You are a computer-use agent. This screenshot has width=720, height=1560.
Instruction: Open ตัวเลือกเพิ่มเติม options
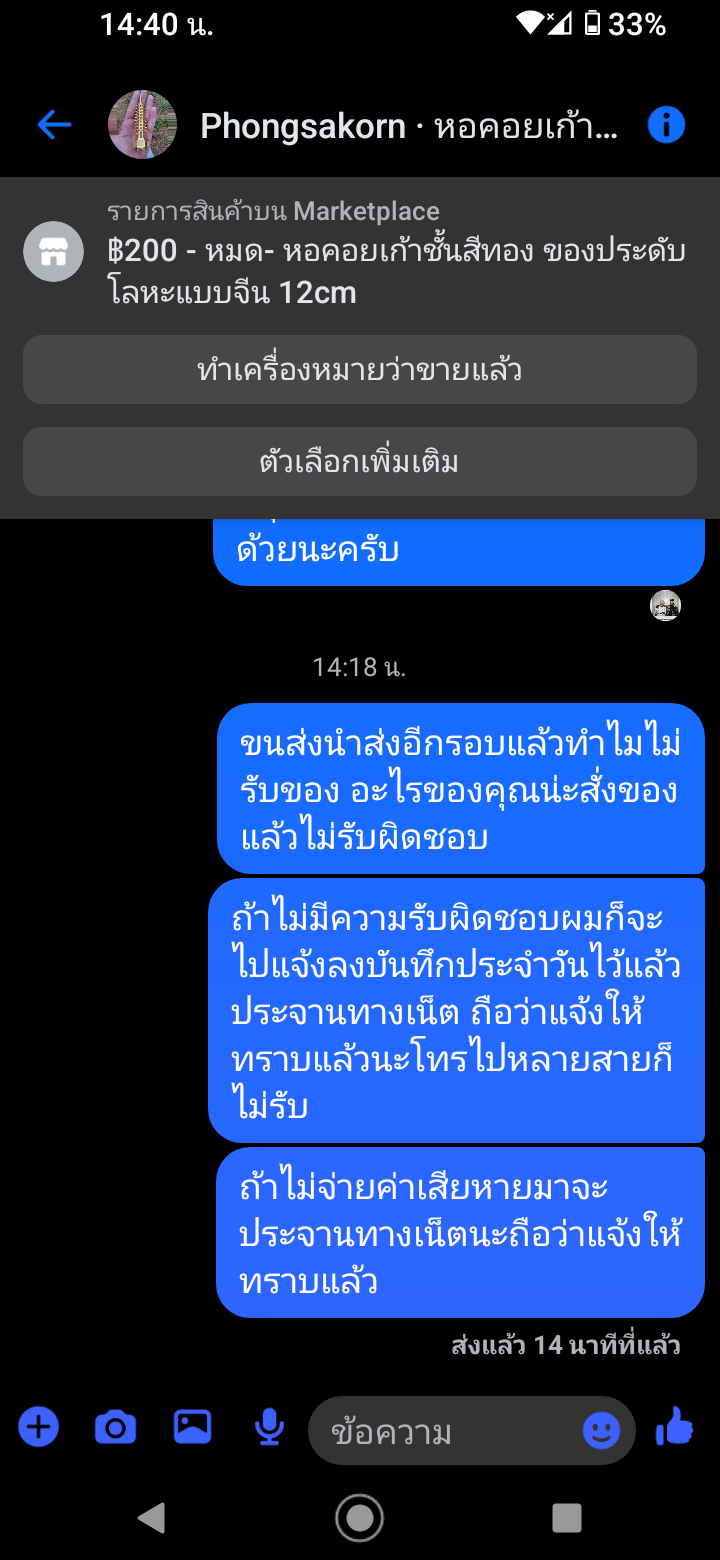click(x=360, y=462)
